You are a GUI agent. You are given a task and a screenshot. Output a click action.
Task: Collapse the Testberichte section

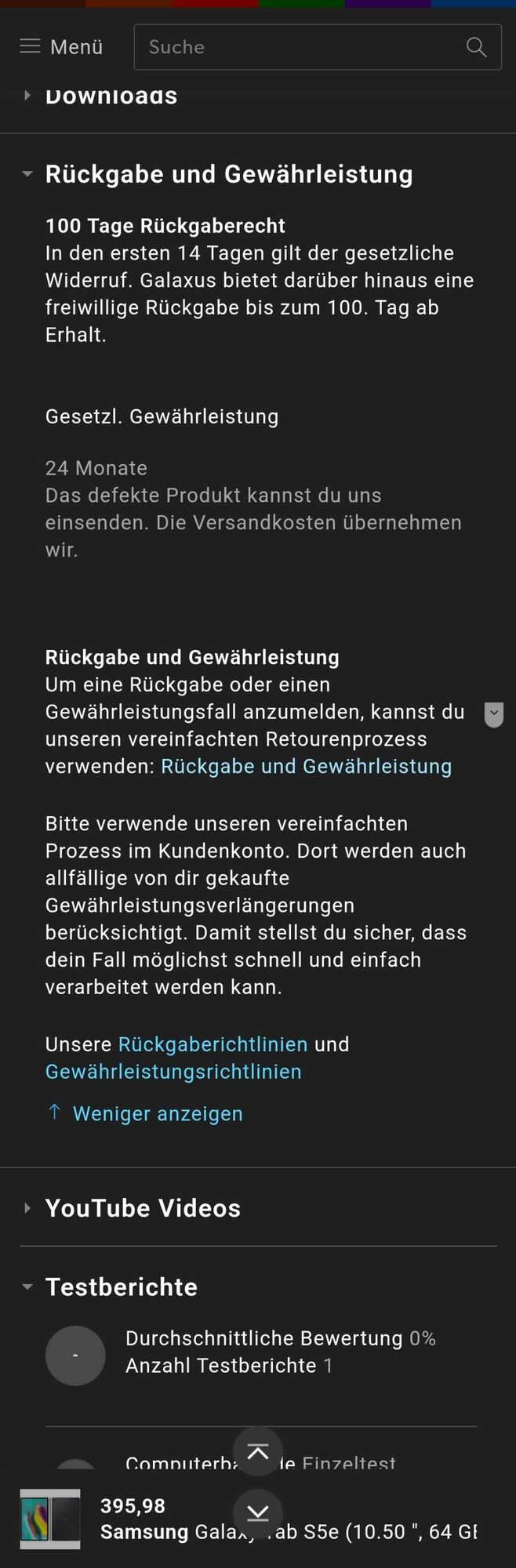(x=121, y=1287)
